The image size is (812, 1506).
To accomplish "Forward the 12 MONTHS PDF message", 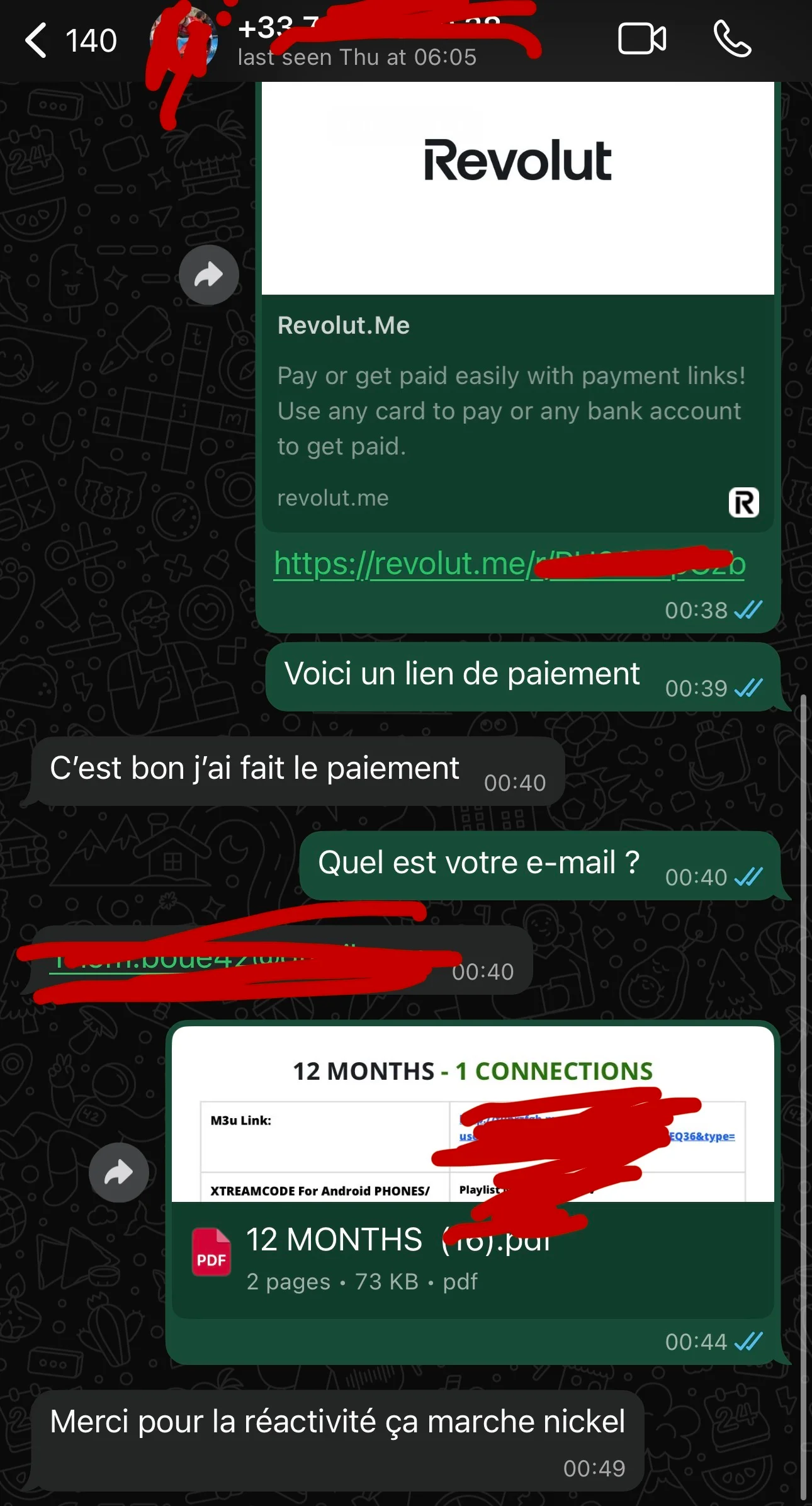I will pos(120,1173).
